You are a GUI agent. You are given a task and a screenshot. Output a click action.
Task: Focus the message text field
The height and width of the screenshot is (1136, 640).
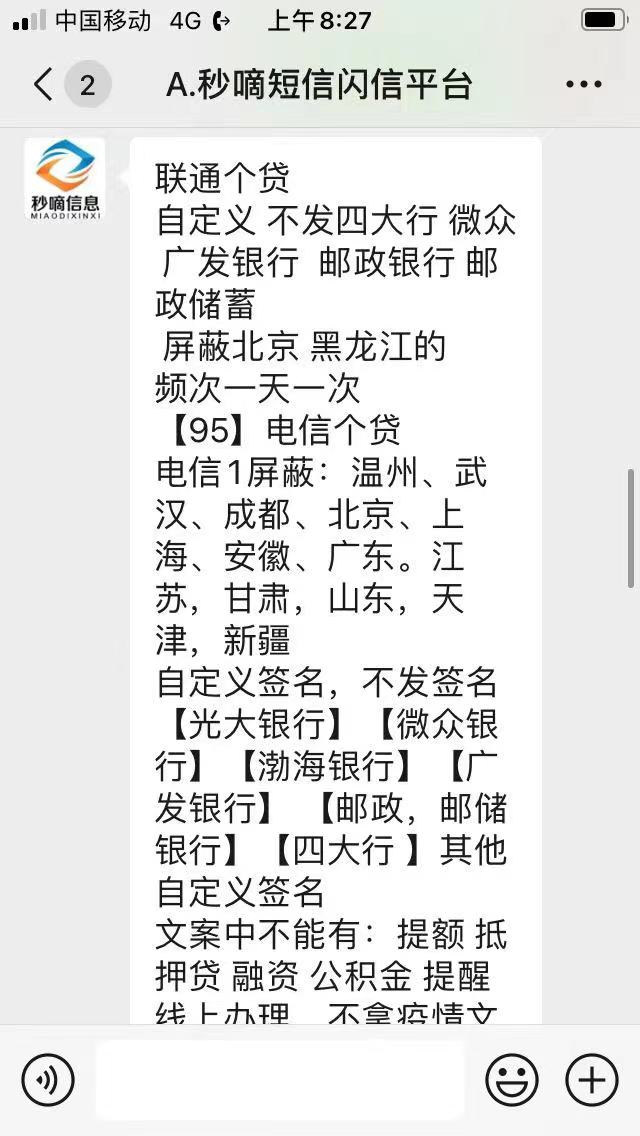(x=280, y=1080)
